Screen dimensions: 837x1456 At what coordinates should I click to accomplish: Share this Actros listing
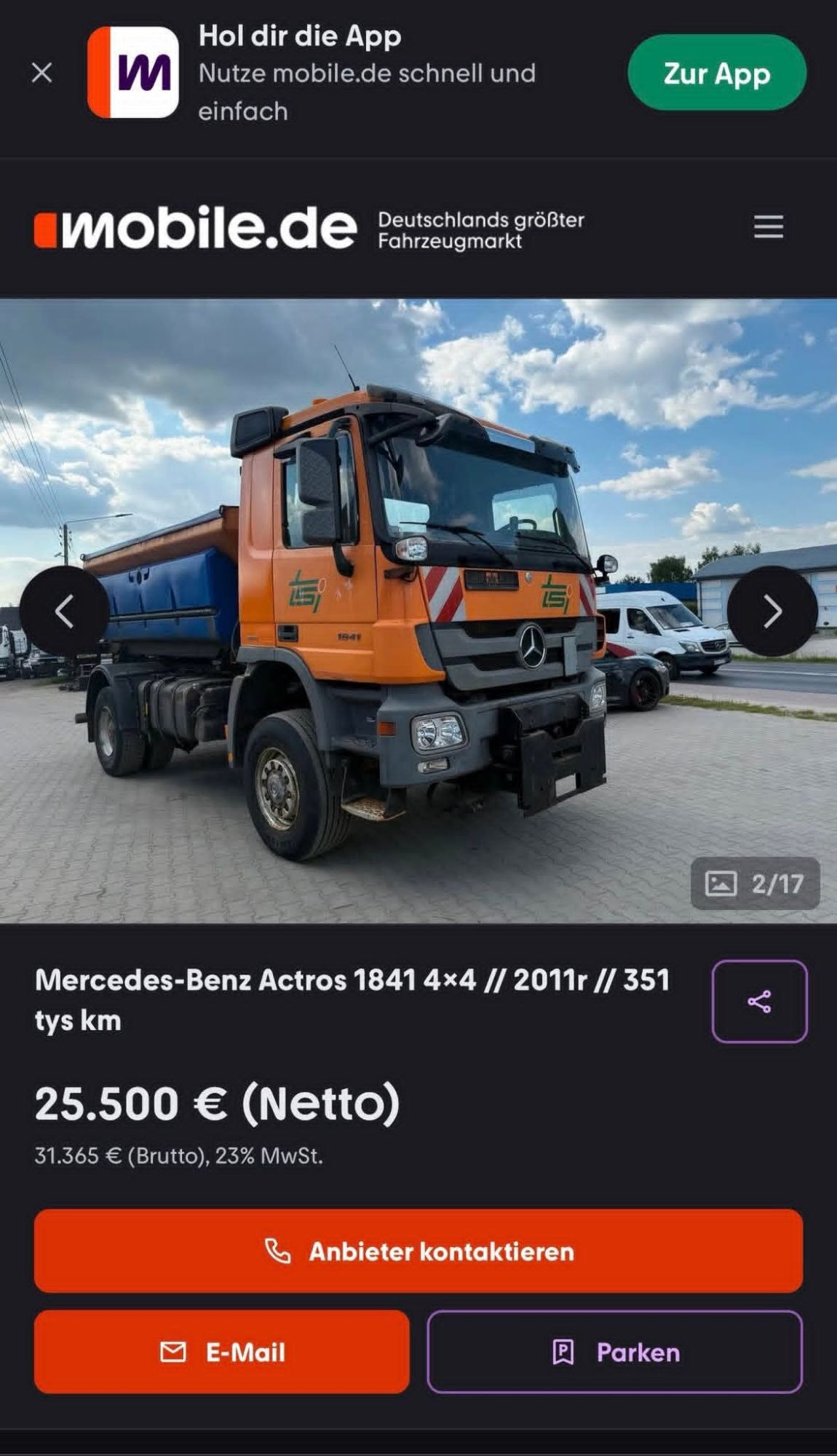point(758,1001)
